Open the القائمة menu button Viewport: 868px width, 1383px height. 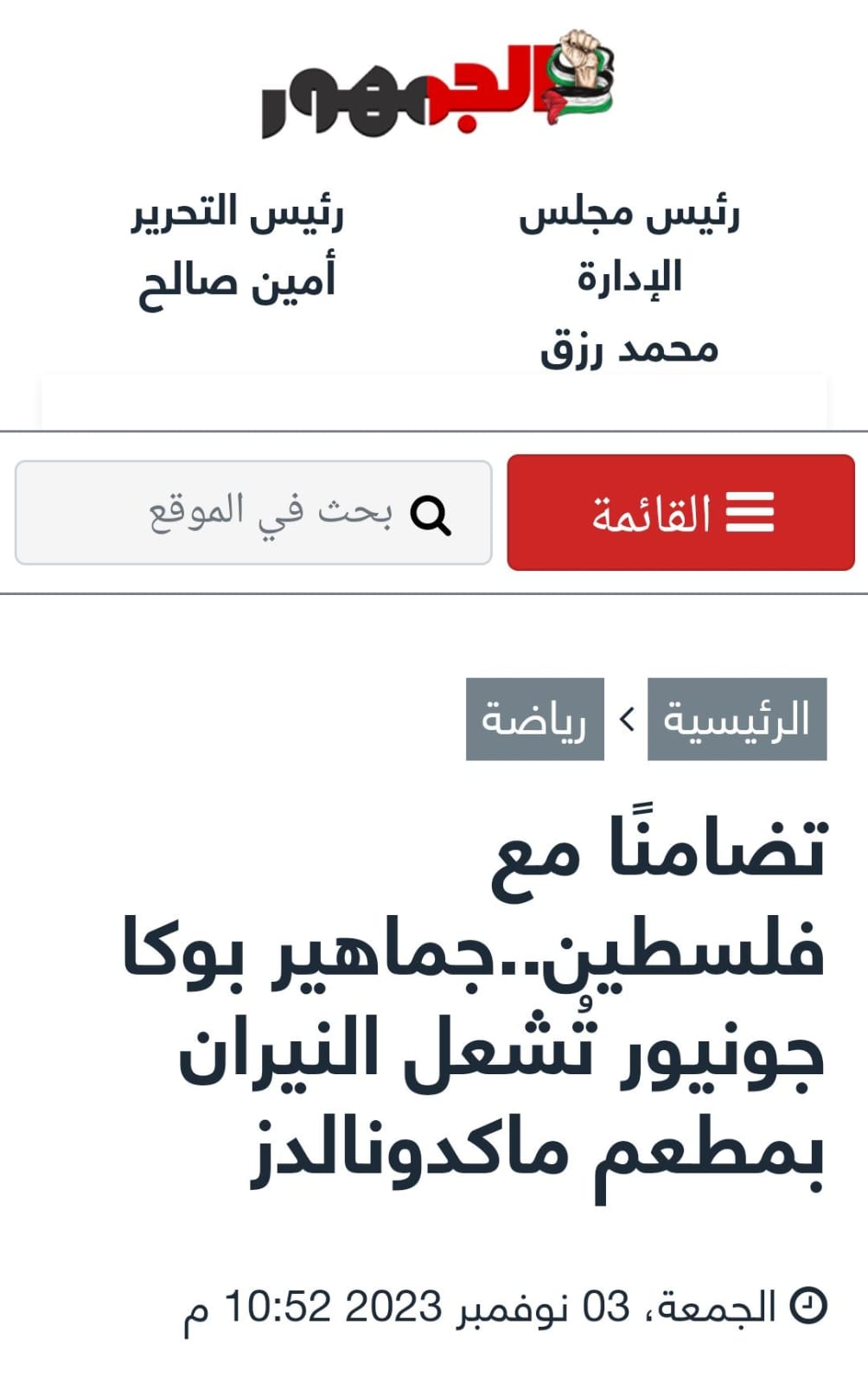click(x=680, y=513)
